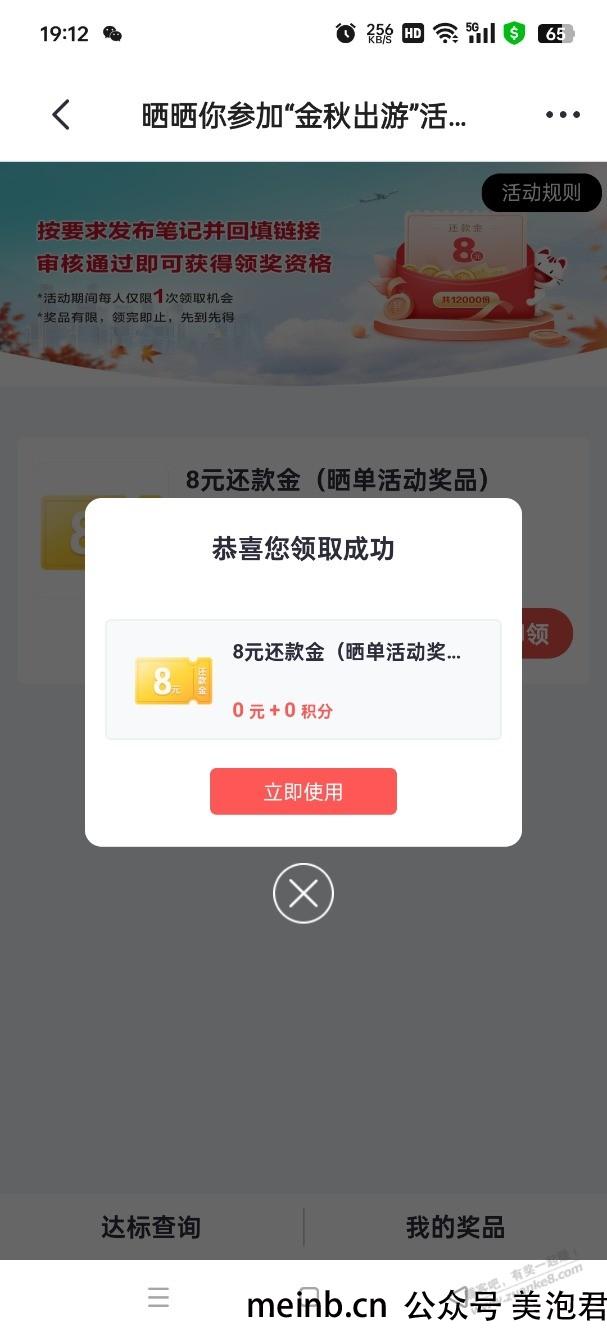Open the three-dot overflow menu
Viewport: 607px width, 1334px height.
tap(562, 115)
